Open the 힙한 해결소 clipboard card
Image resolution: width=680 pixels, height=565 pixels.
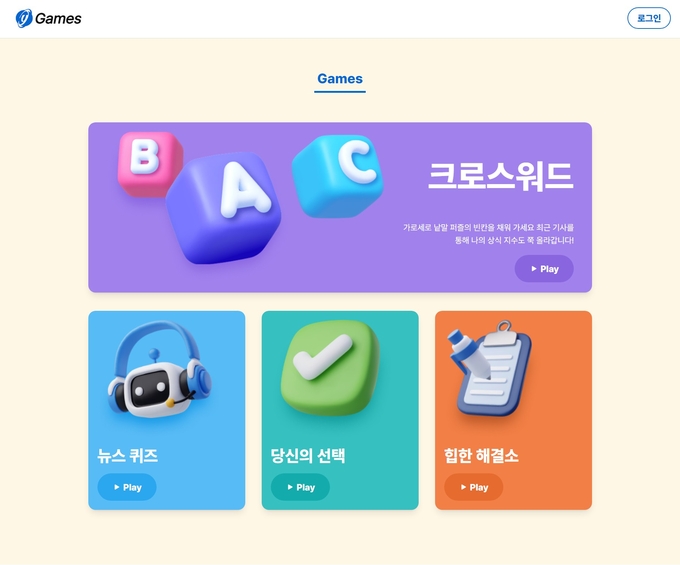[513, 390]
